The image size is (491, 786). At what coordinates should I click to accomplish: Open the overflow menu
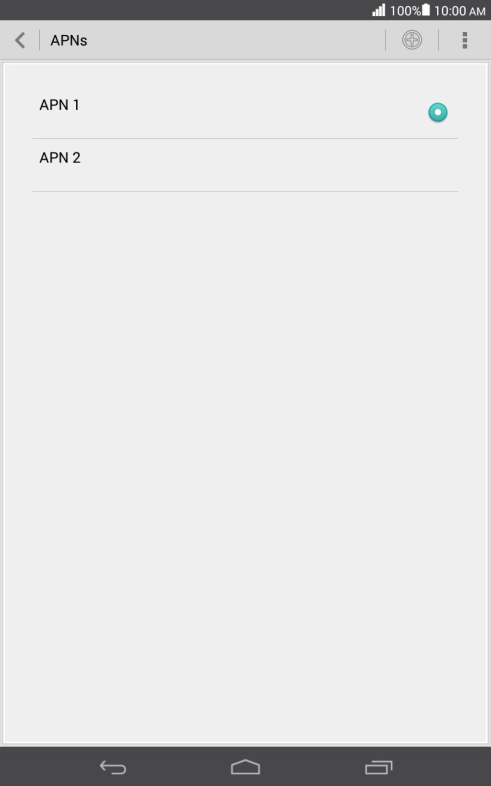pos(464,40)
